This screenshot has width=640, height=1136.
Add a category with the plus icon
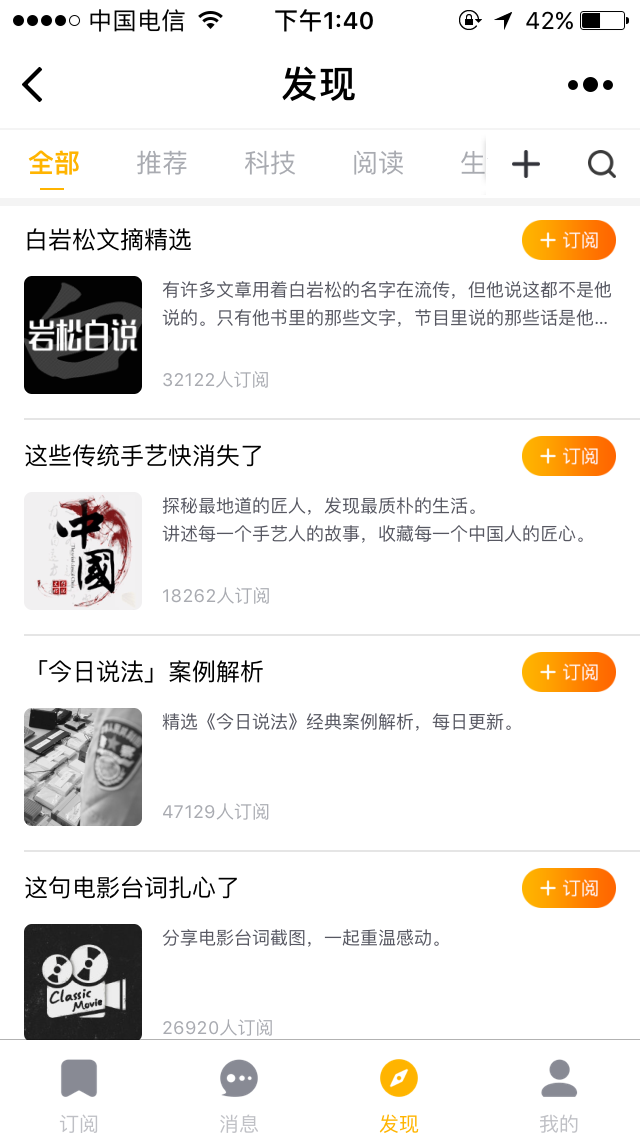[x=525, y=164]
